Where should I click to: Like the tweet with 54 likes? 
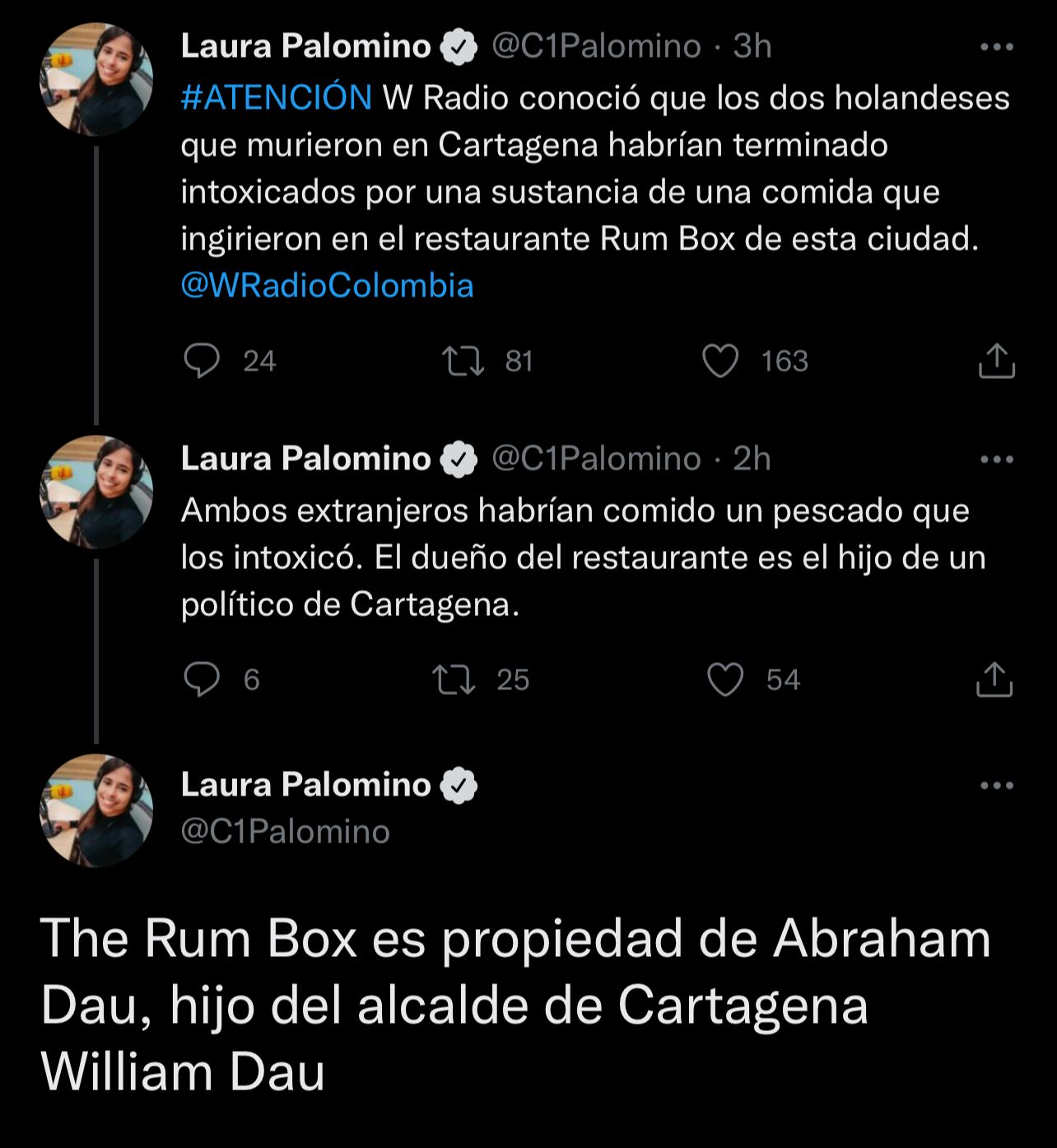click(x=725, y=679)
